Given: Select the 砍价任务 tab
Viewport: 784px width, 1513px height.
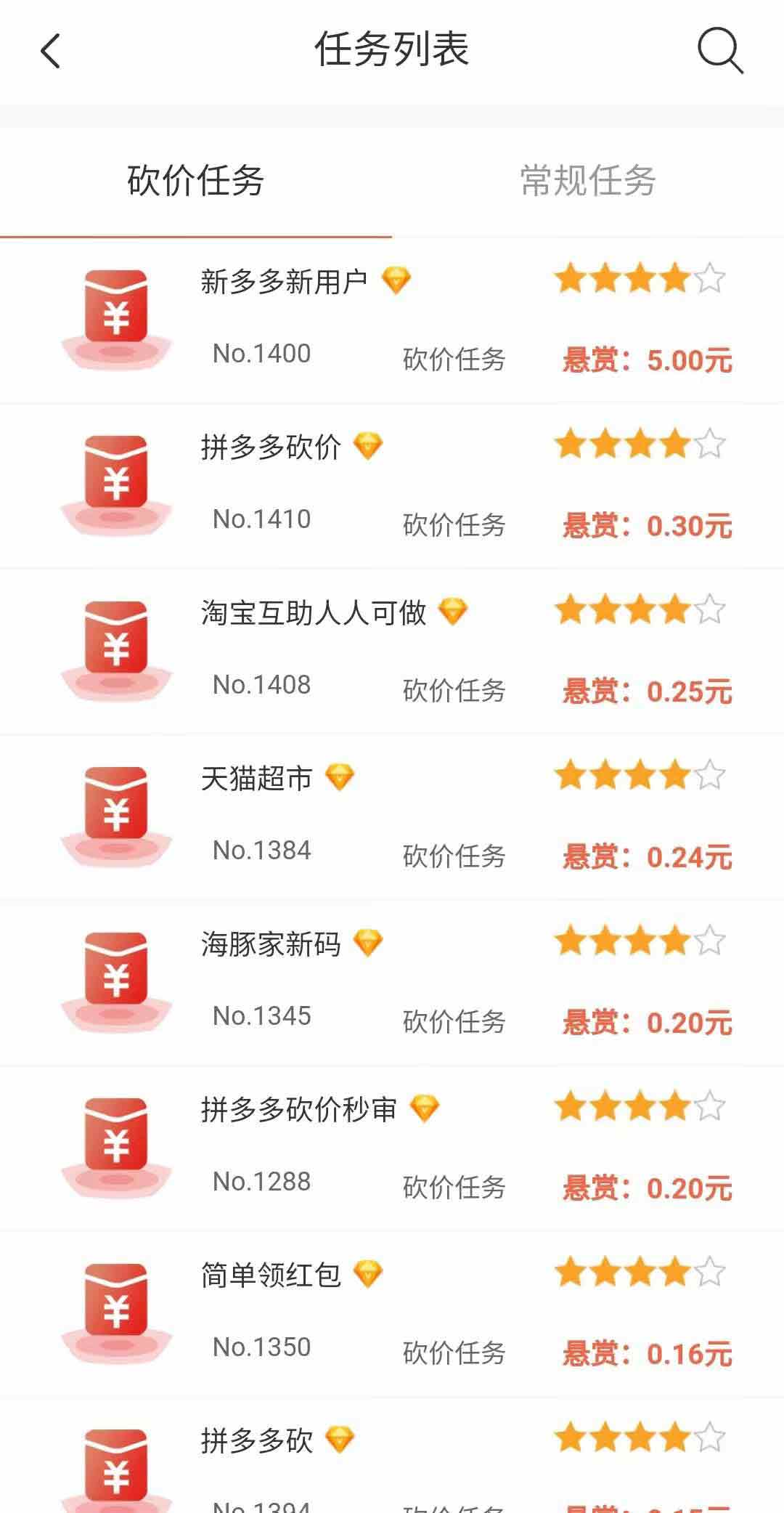Looking at the screenshot, I should 196,181.
